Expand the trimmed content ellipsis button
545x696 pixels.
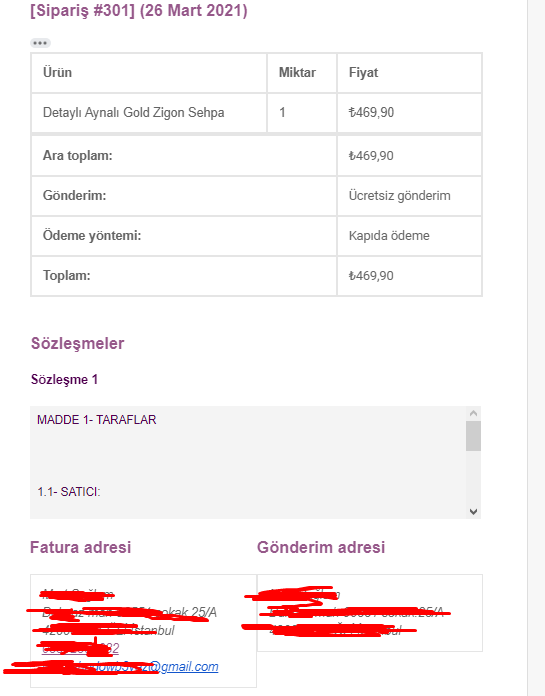coord(40,43)
